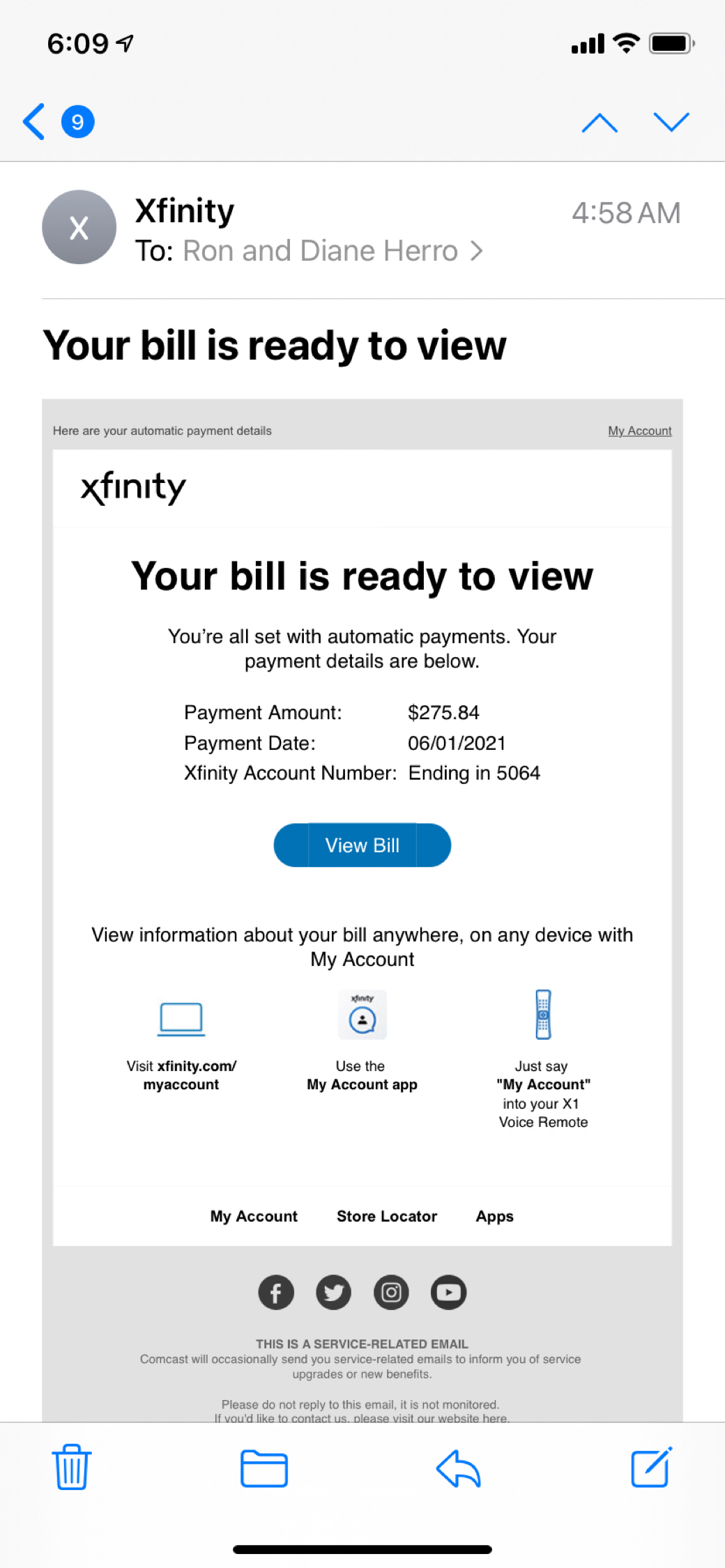Open Xfinity's Facebook page

point(276,1293)
